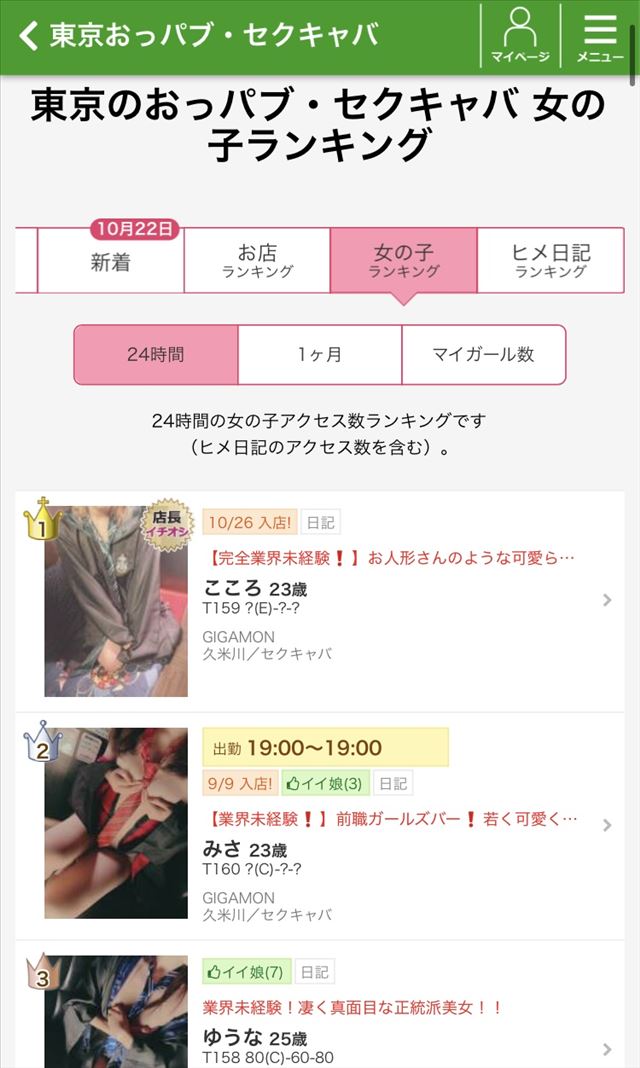
Task: Select the 24時間 ranking period
Action: [156, 354]
